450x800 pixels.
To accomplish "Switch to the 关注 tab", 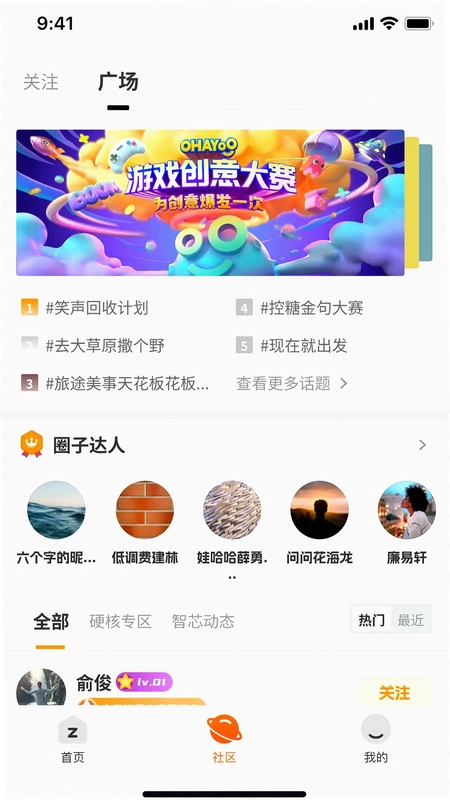I will click(41, 82).
